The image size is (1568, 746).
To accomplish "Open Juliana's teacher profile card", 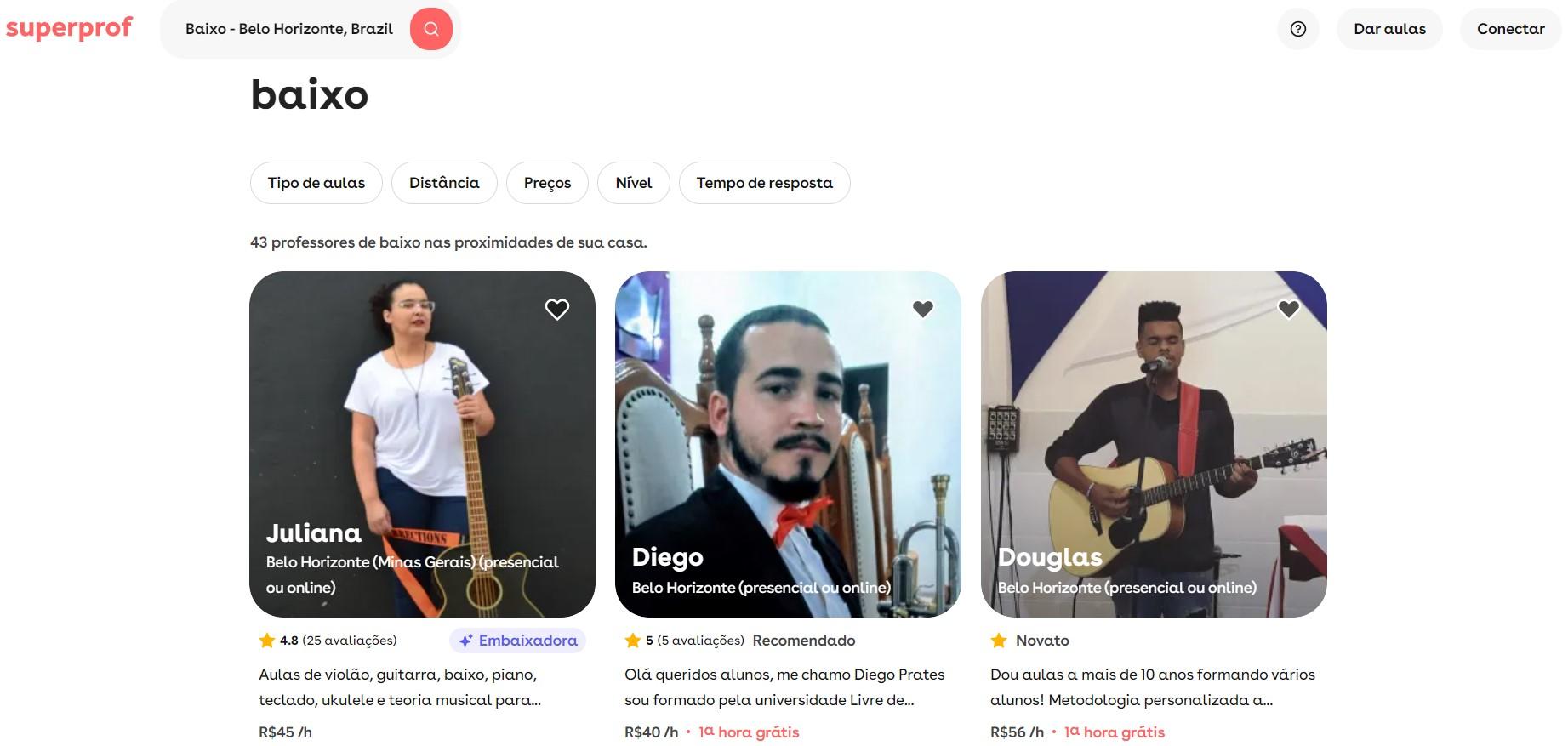I will click(x=422, y=444).
